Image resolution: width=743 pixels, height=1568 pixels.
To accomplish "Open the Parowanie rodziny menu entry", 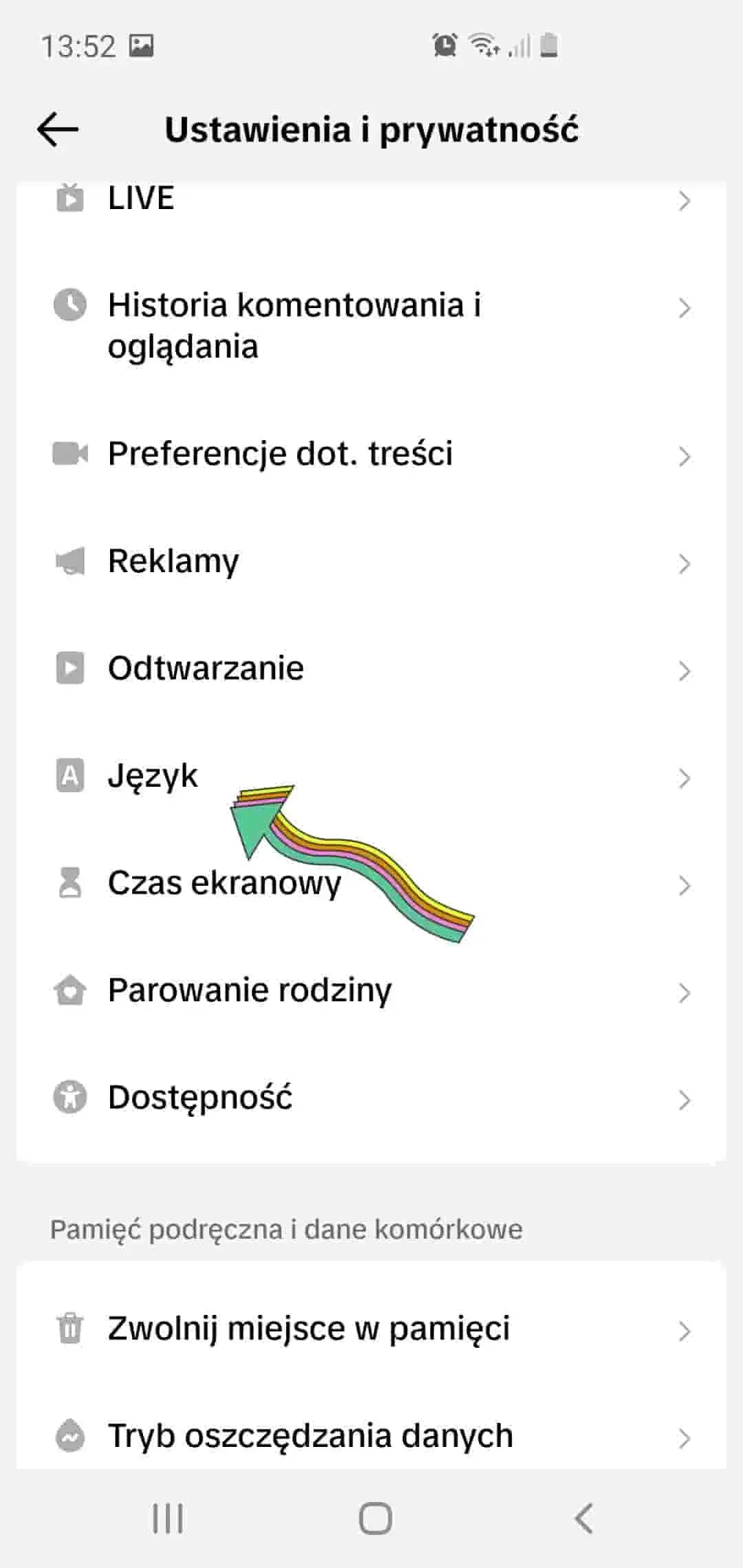I will click(250, 990).
